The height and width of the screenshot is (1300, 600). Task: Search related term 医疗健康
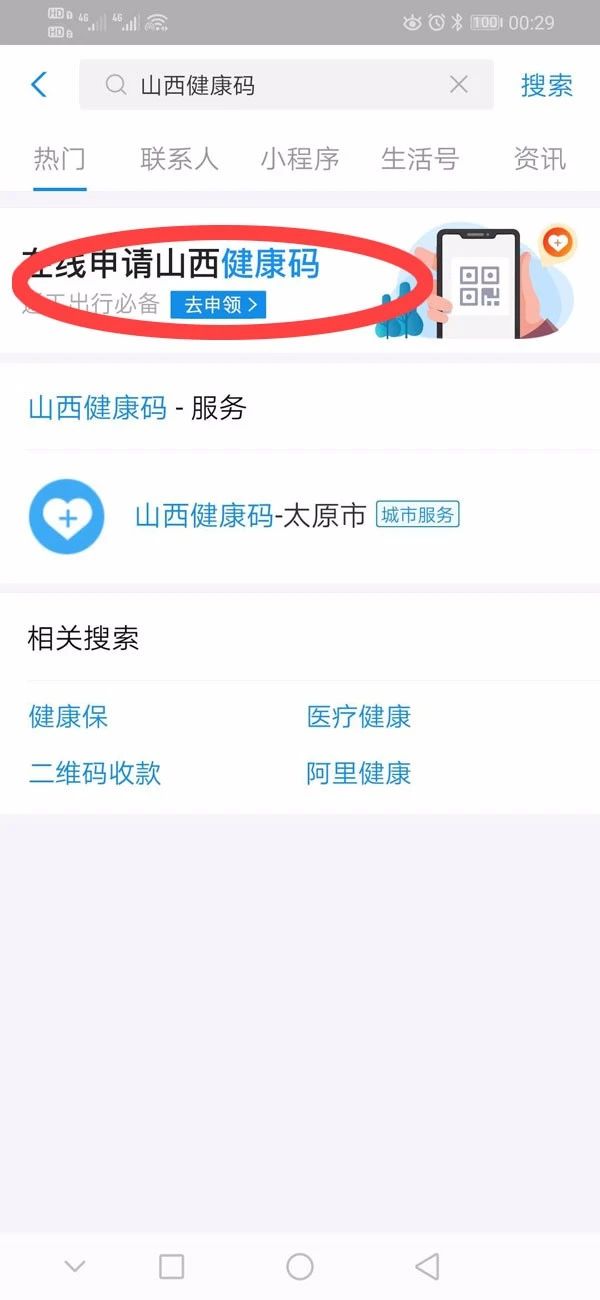coord(359,717)
